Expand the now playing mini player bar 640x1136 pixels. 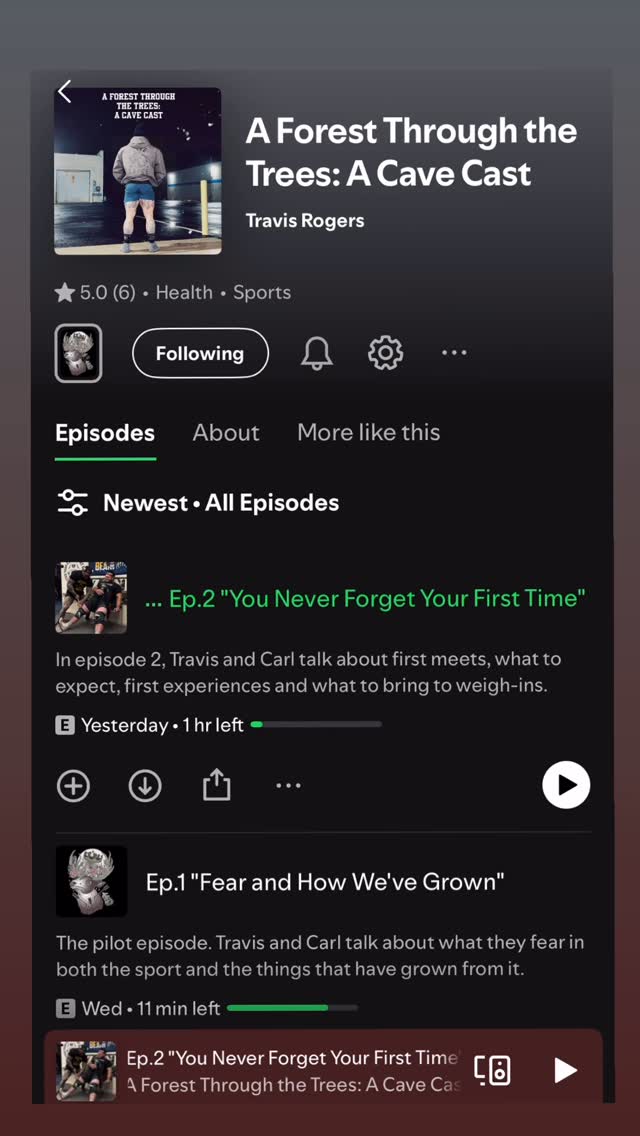pyautogui.click(x=290, y=1070)
